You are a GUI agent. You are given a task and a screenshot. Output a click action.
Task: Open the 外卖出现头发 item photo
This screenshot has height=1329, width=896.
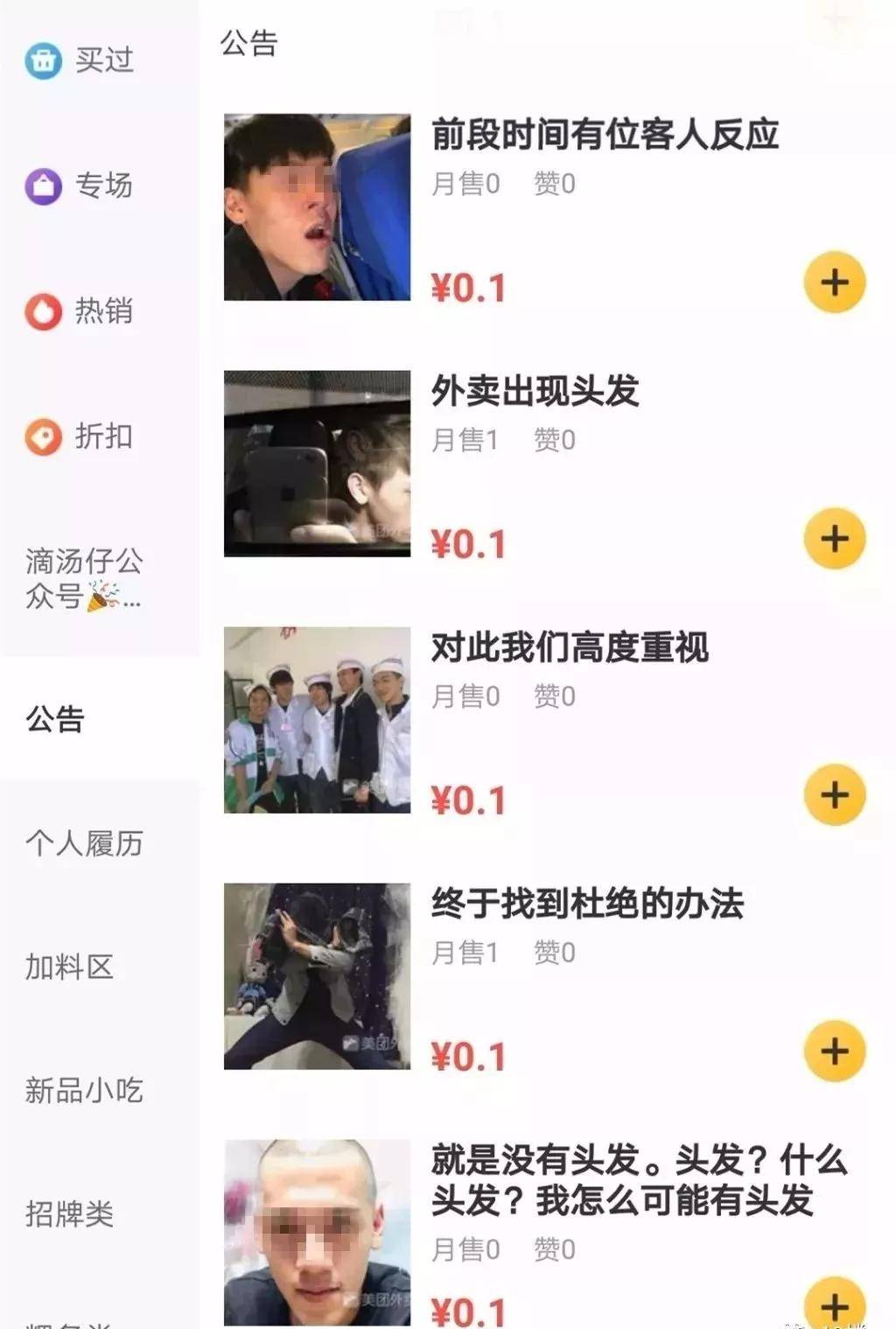[x=317, y=464]
